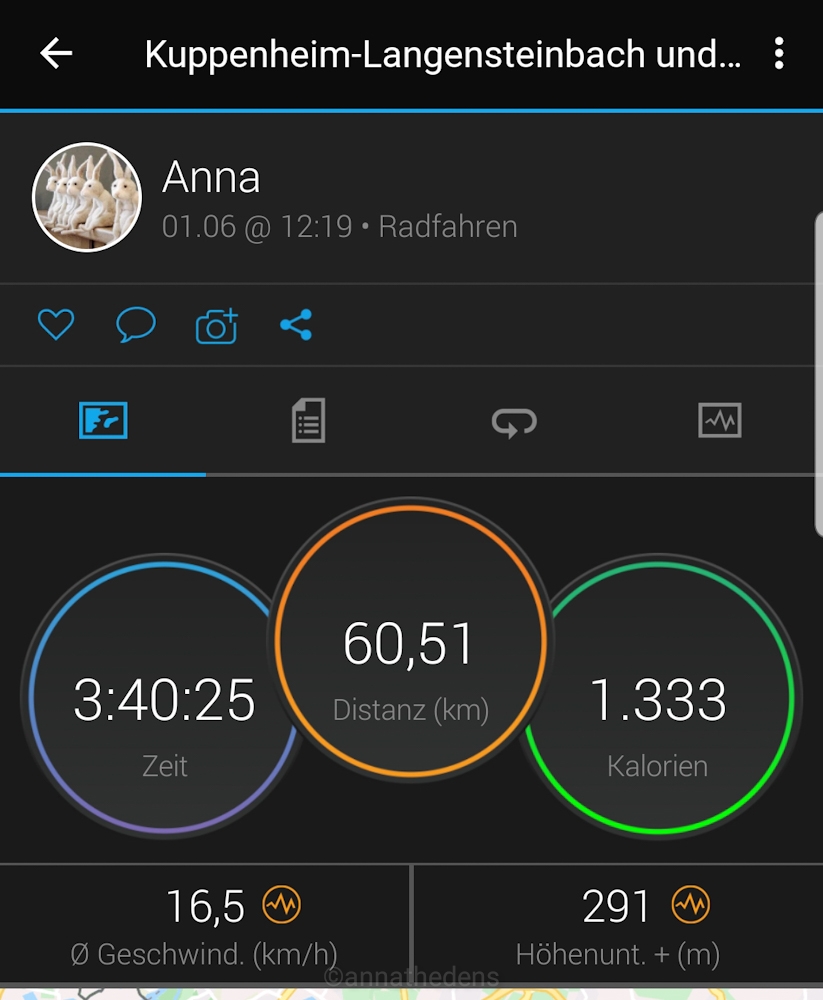This screenshot has height=1000, width=823.
Task: Tap the icon next to 16,5 speed
Action: 281,906
